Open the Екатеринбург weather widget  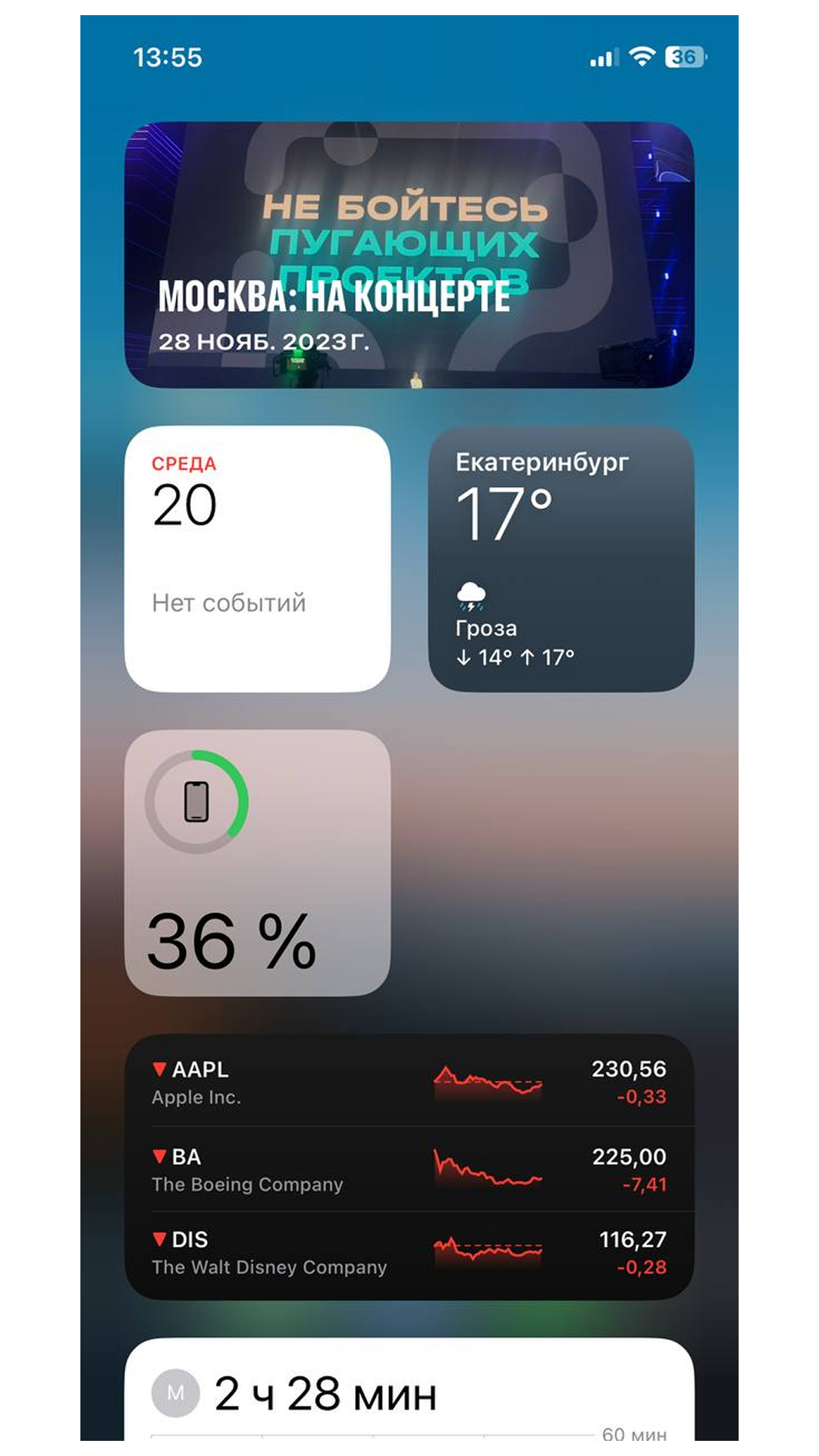[x=561, y=559]
